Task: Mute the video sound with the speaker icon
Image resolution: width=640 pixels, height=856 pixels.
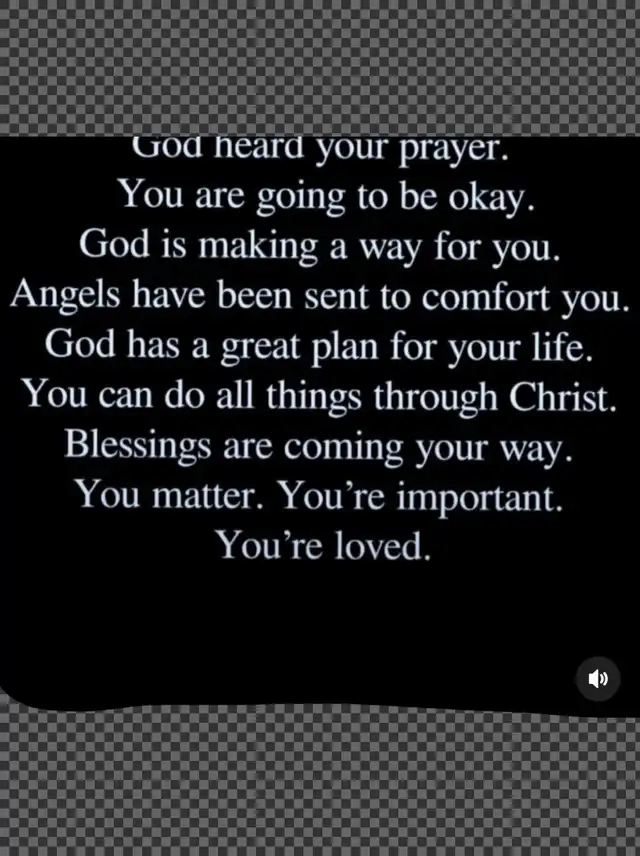Action: click(598, 679)
